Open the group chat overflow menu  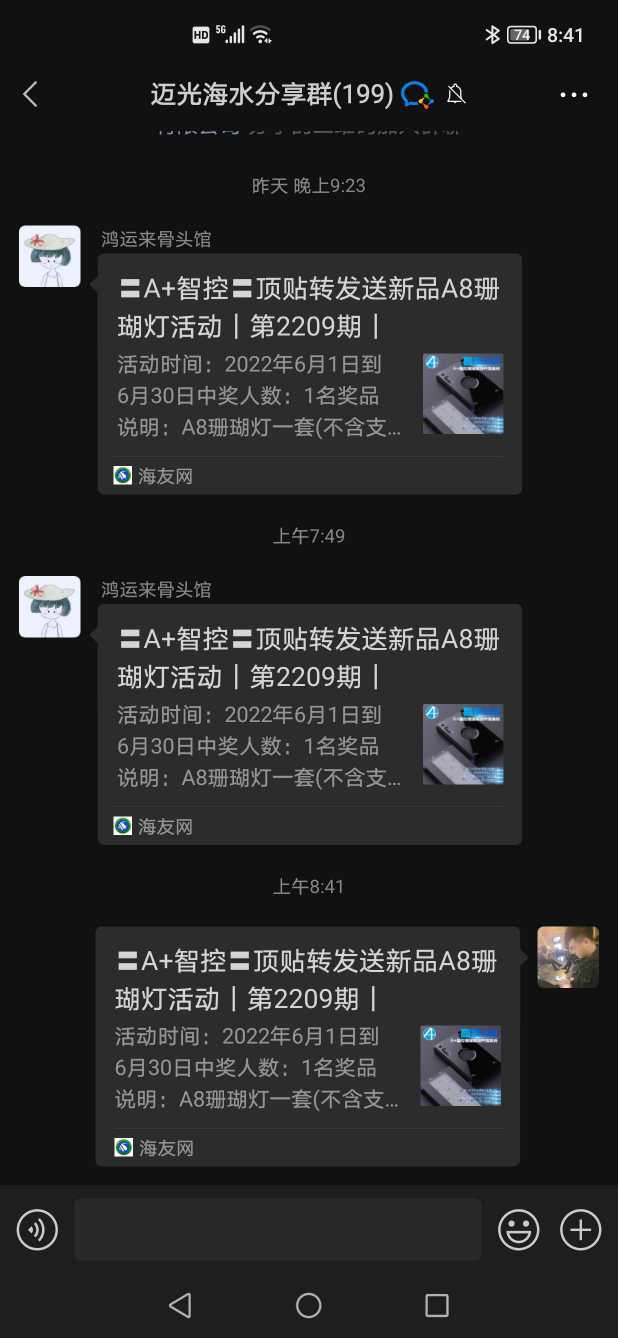[x=574, y=95]
